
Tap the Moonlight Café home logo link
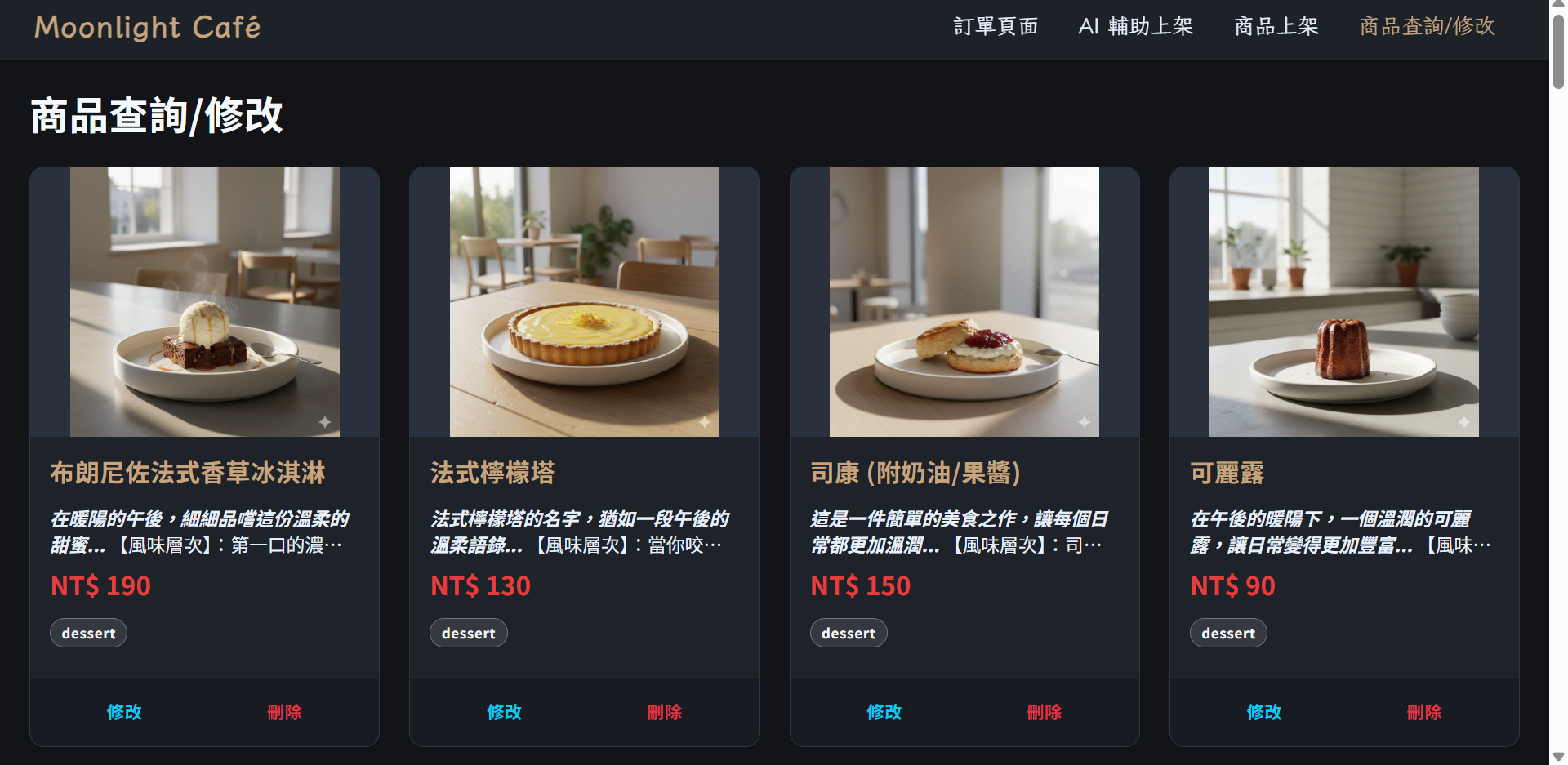pyautogui.click(x=147, y=28)
